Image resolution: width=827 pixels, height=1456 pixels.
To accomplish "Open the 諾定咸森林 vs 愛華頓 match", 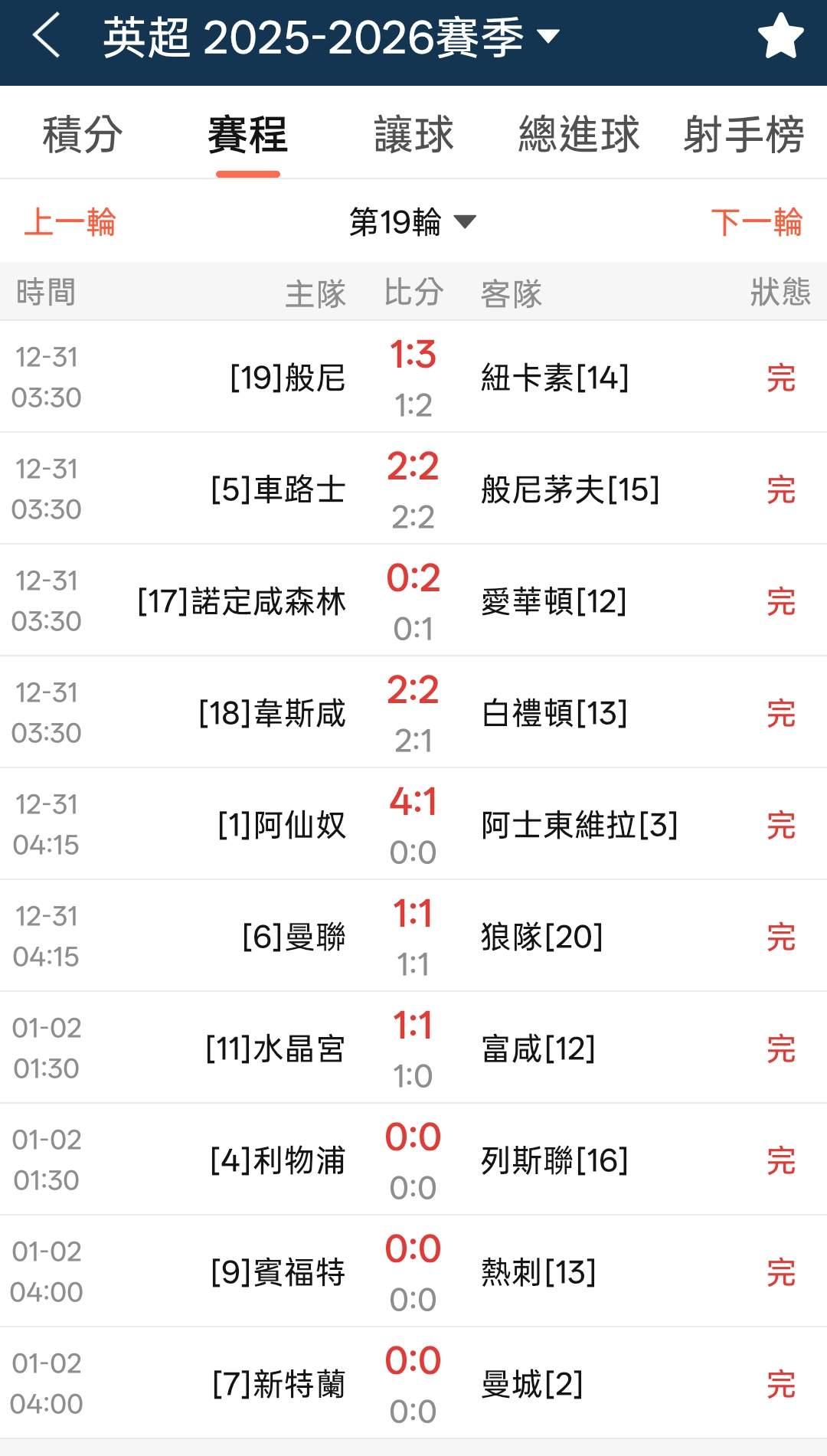I will point(413,600).
